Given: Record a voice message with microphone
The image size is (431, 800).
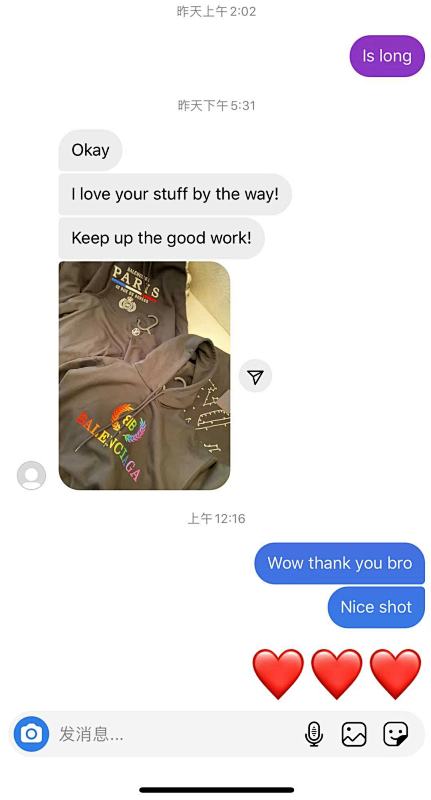Looking at the screenshot, I should pos(314,734).
